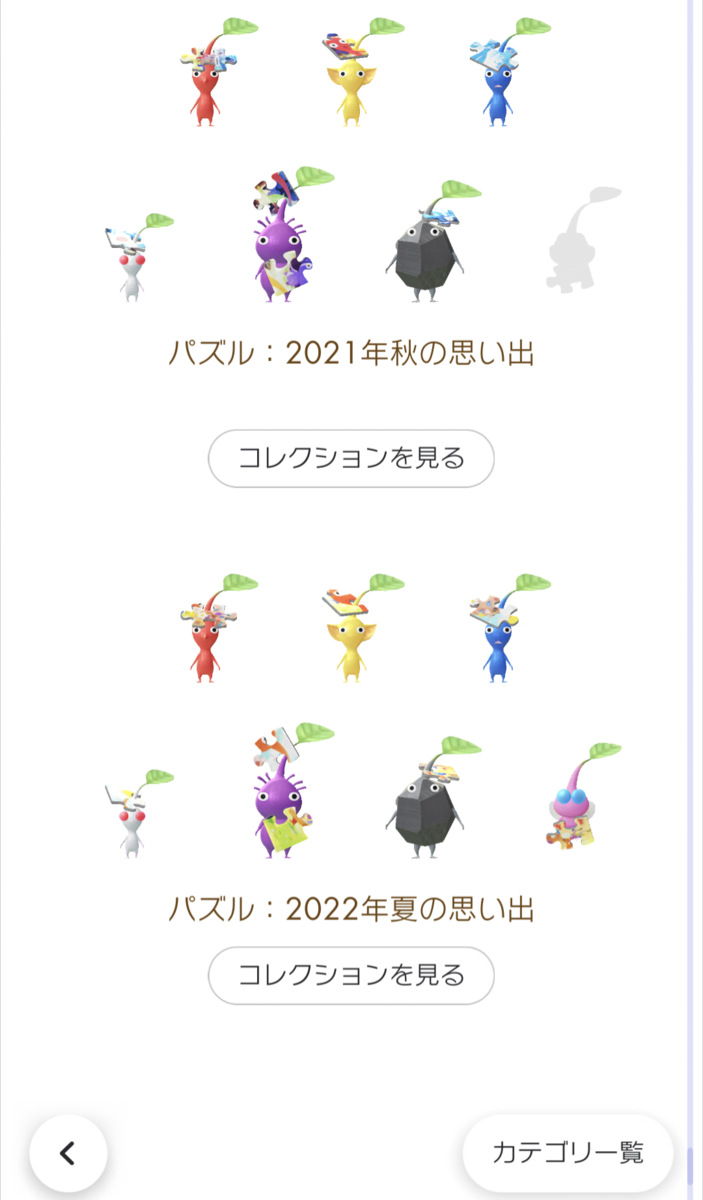Go back using the arrow button

(68, 1153)
